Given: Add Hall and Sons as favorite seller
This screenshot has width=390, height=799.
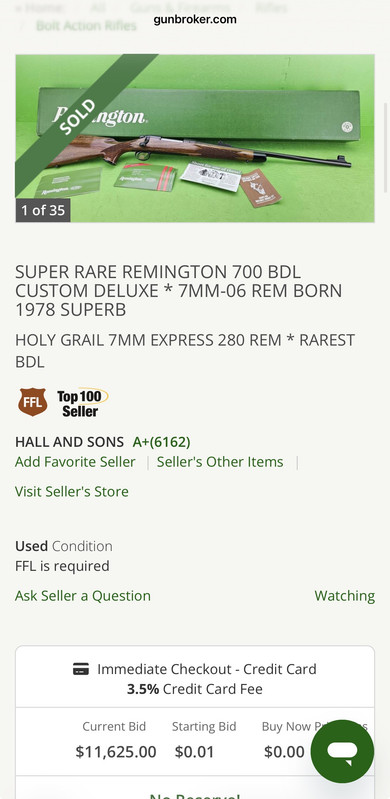Looking at the screenshot, I should point(75,462).
